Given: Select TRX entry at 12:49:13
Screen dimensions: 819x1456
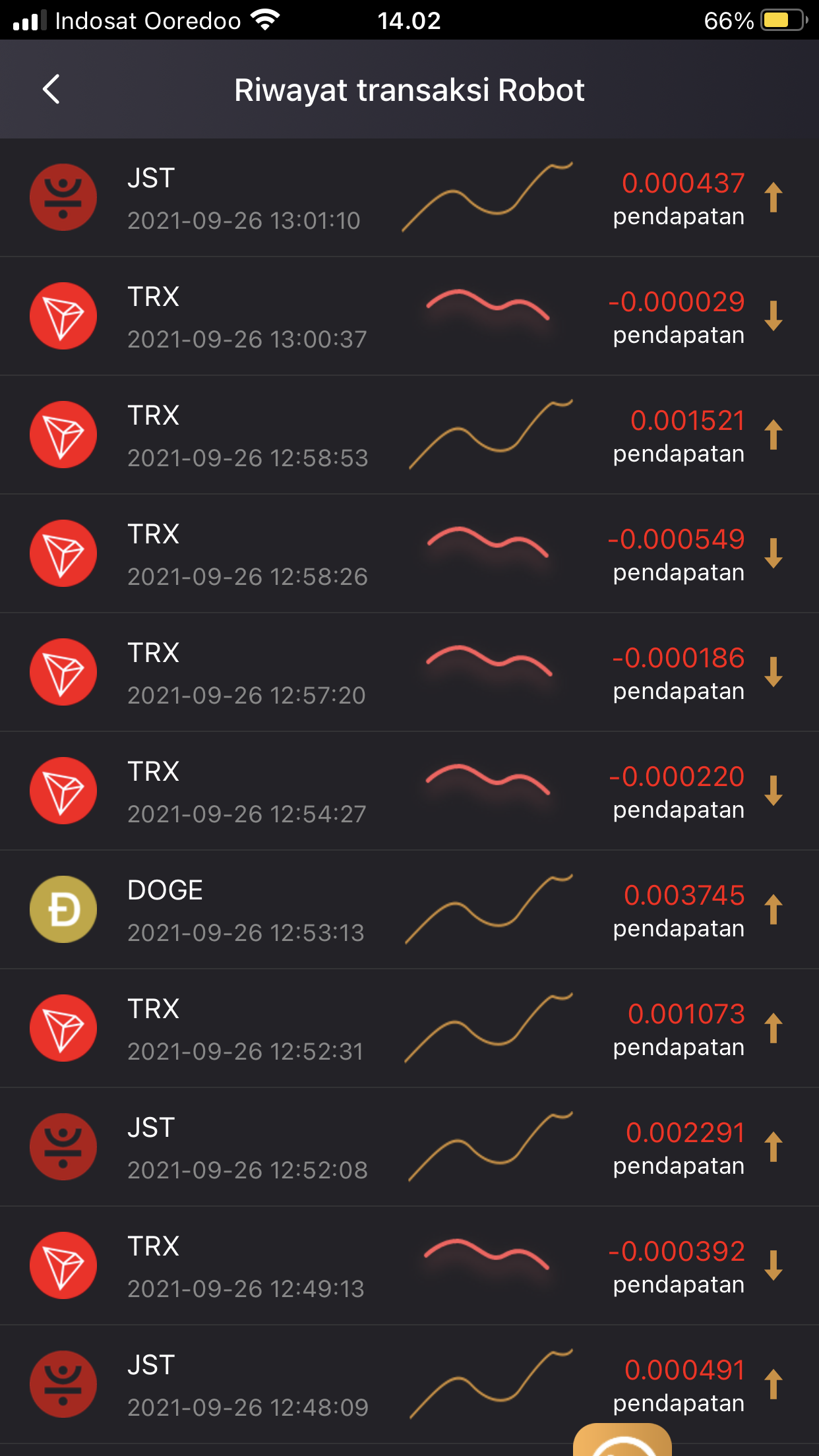Looking at the screenshot, I should [x=409, y=1265].
